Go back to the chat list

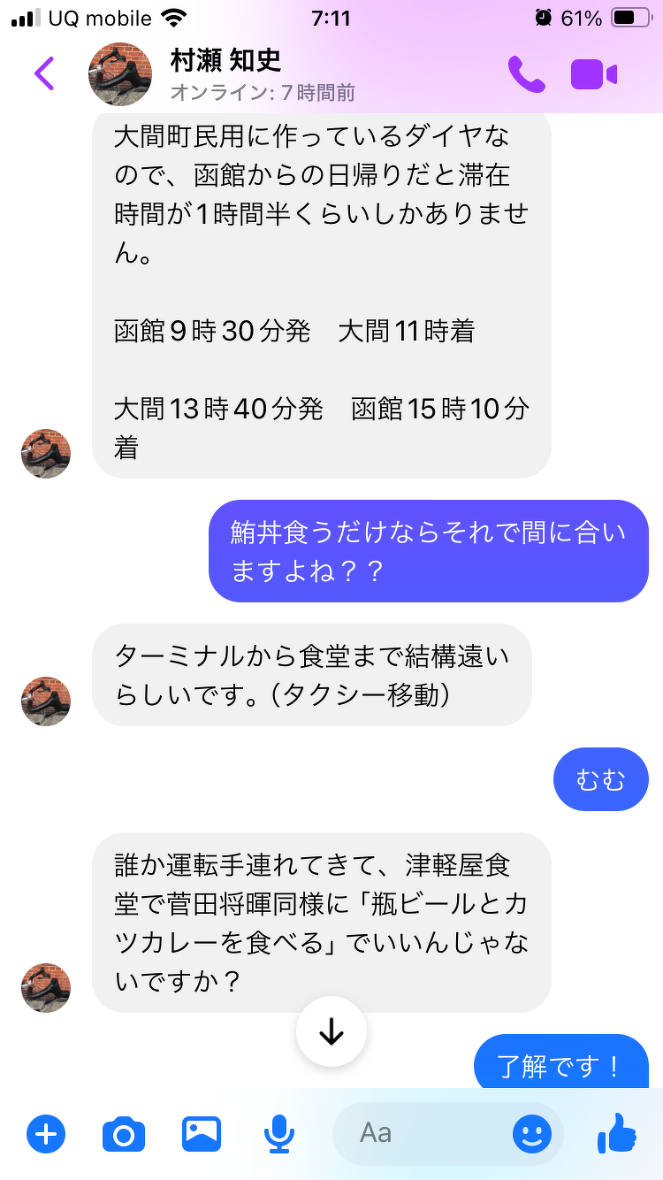[x=44, y=74]
